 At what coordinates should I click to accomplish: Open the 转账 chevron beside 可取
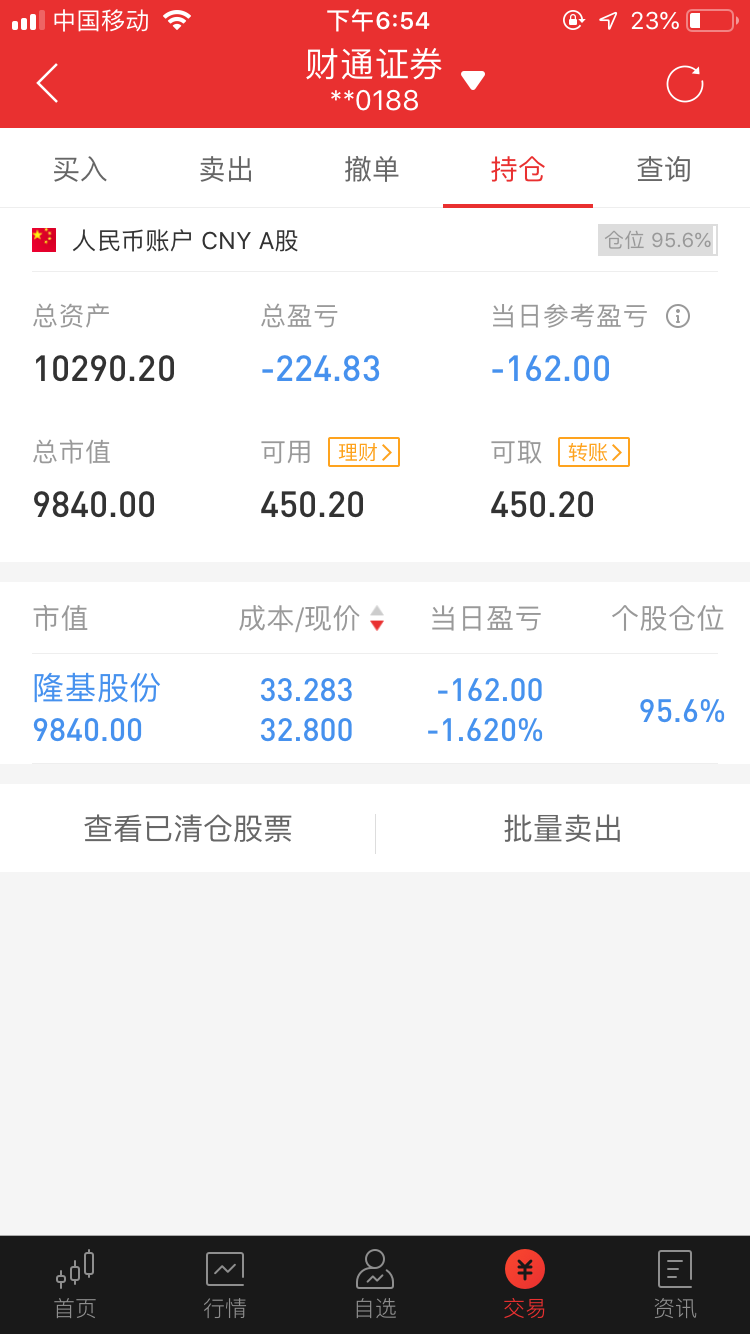[x=593, y=452]
